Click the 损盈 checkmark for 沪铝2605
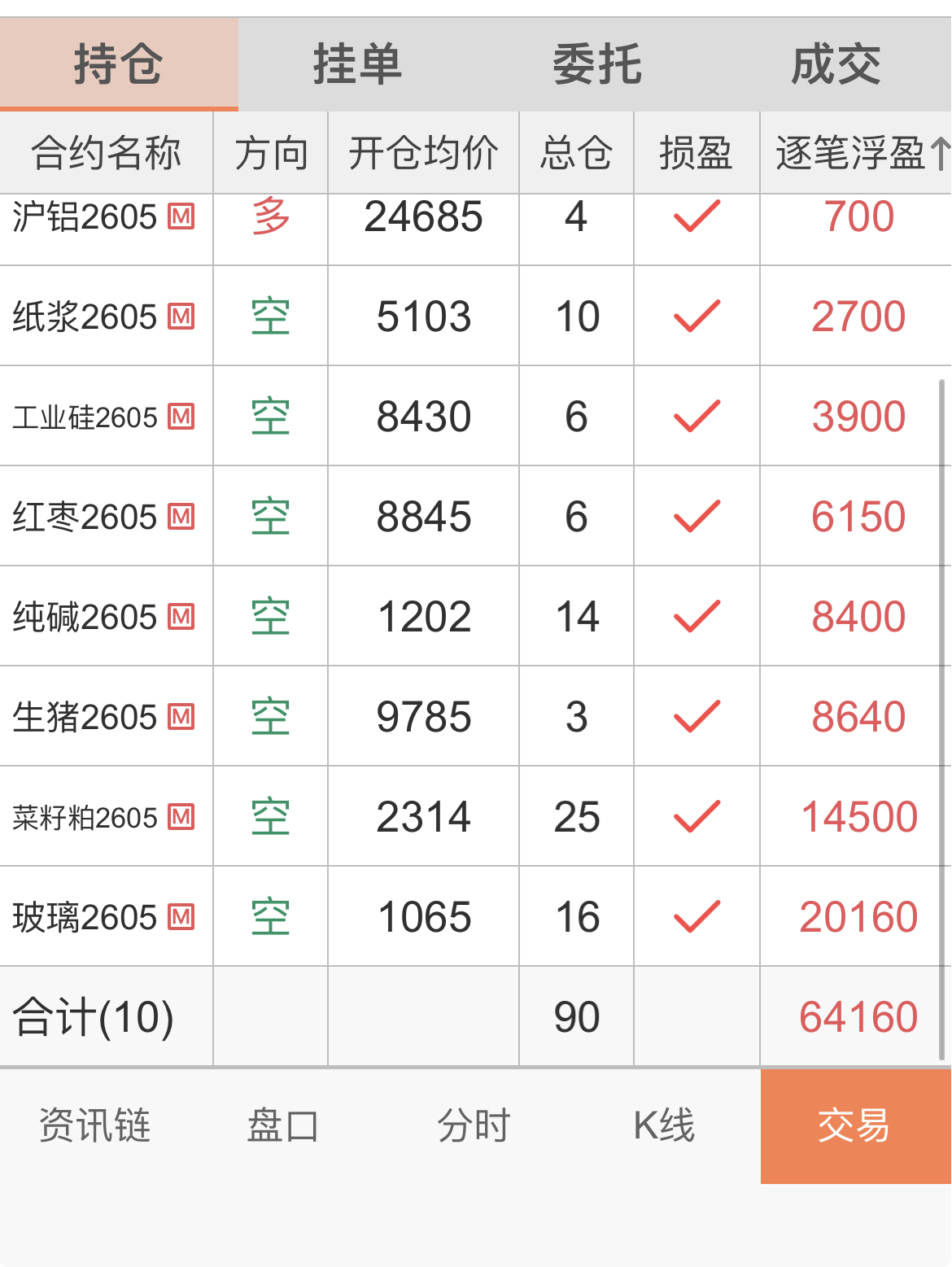Viewport: 952px width, 1267px height. coord(697,216)
